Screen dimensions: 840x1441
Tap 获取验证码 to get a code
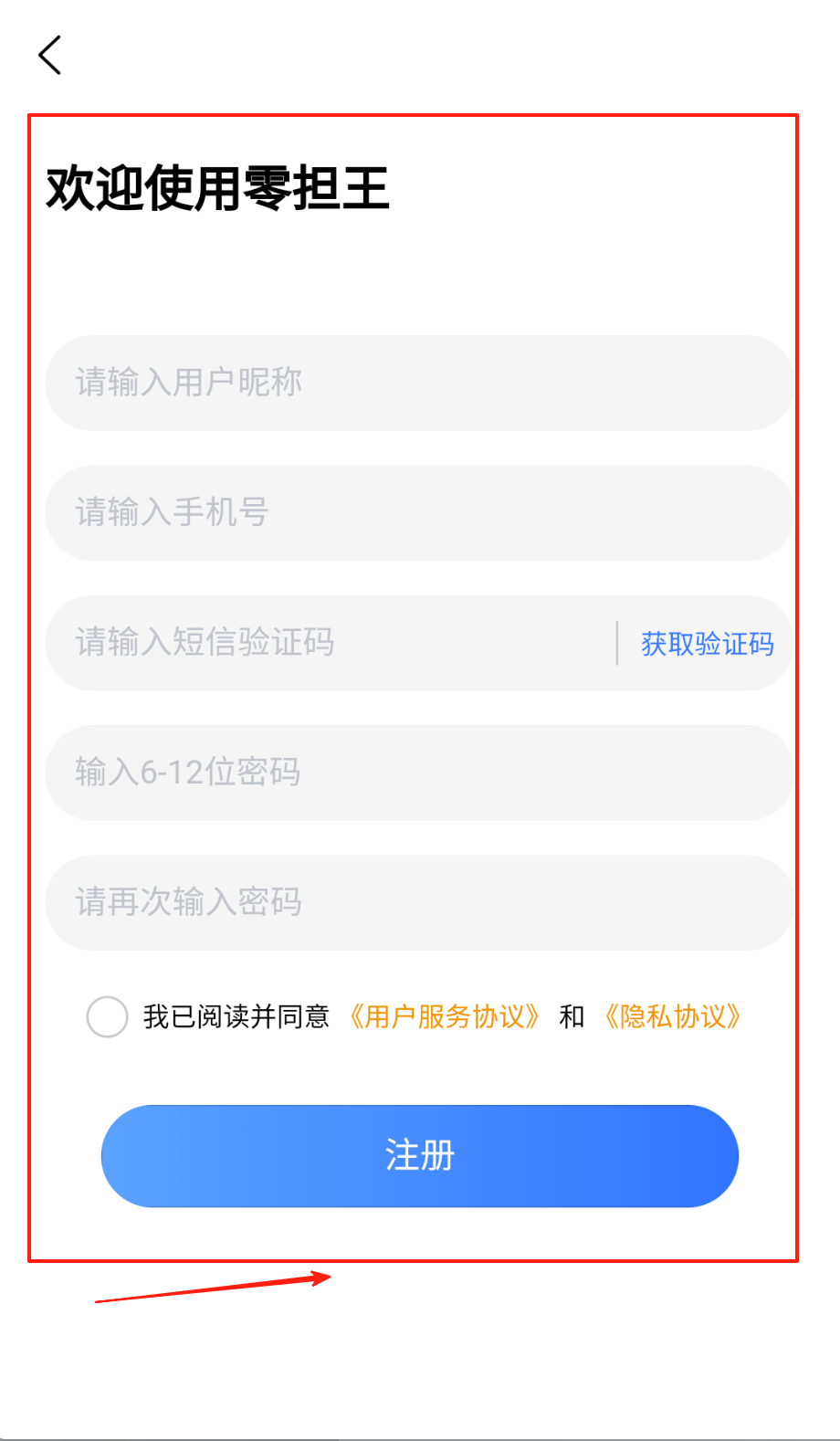click(x=707, y=644)
